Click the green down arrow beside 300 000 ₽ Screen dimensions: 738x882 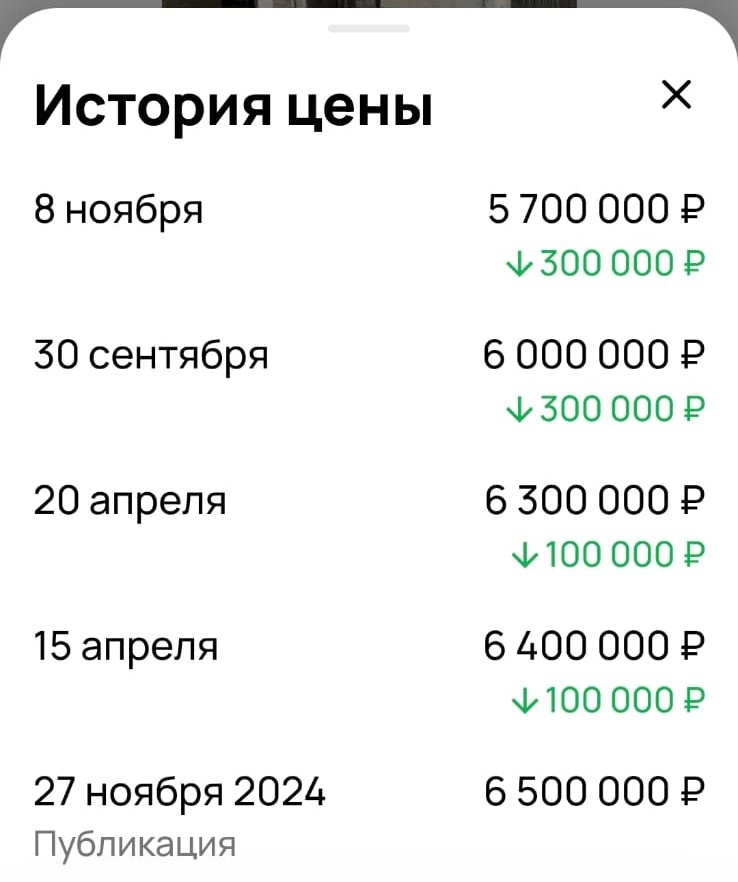click(x=520, y=263)
